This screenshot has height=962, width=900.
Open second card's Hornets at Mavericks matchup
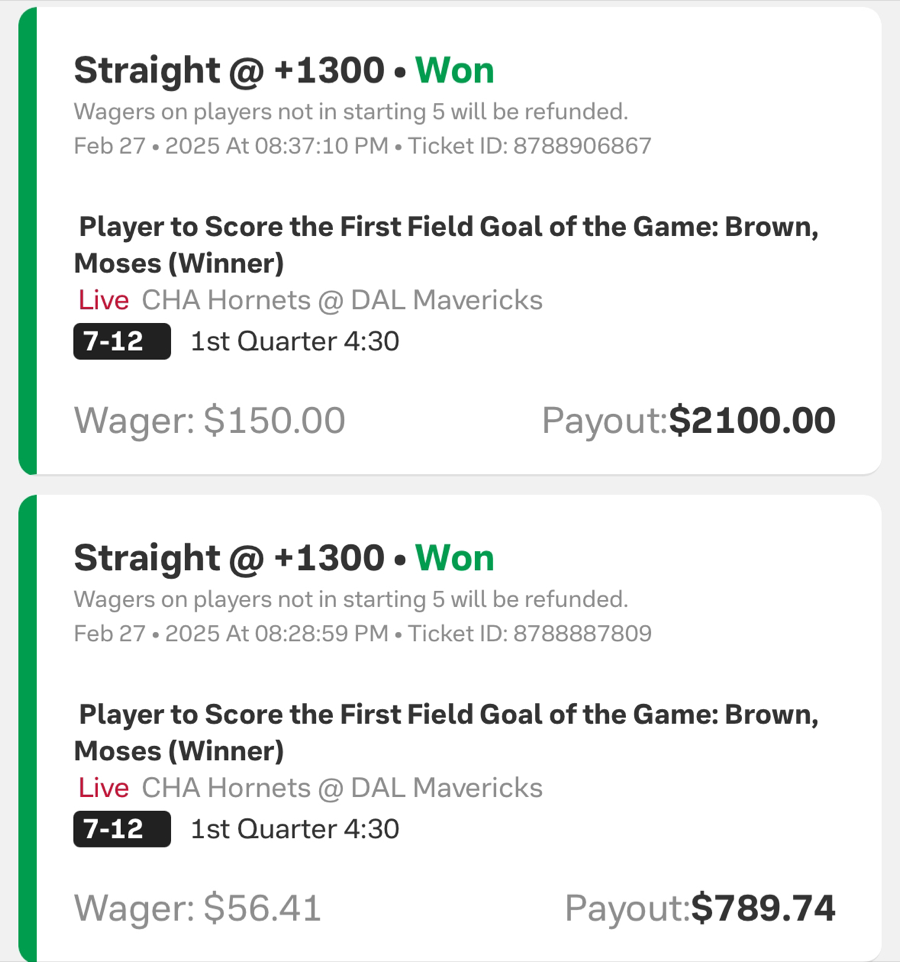[342, 787]
